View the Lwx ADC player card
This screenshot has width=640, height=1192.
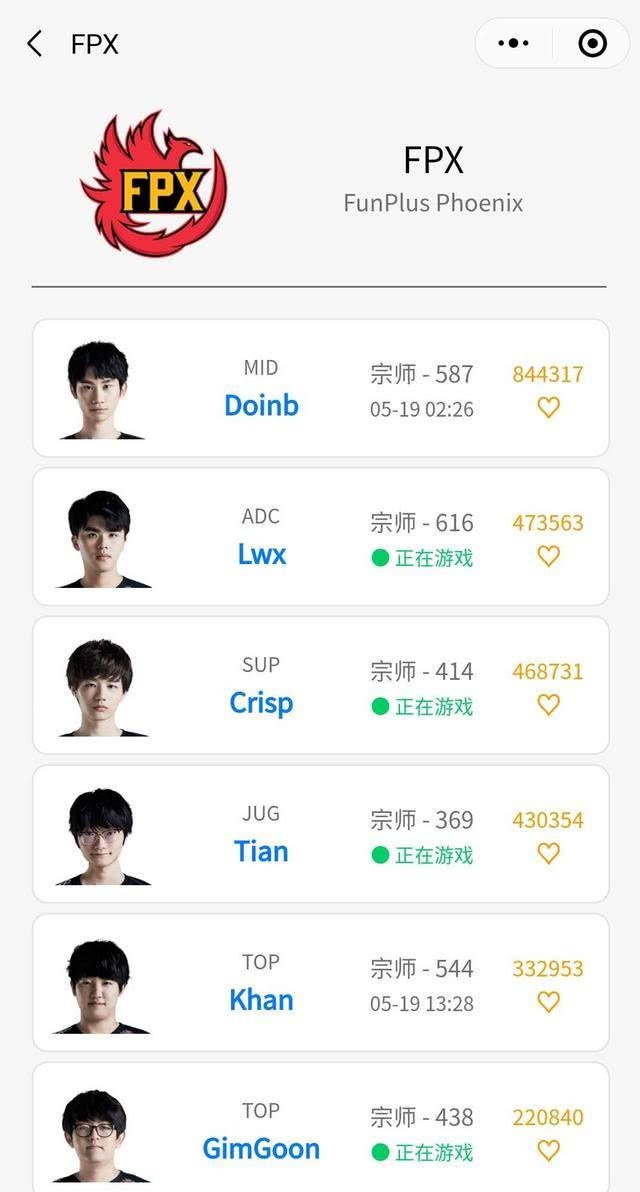click(262, 537)
